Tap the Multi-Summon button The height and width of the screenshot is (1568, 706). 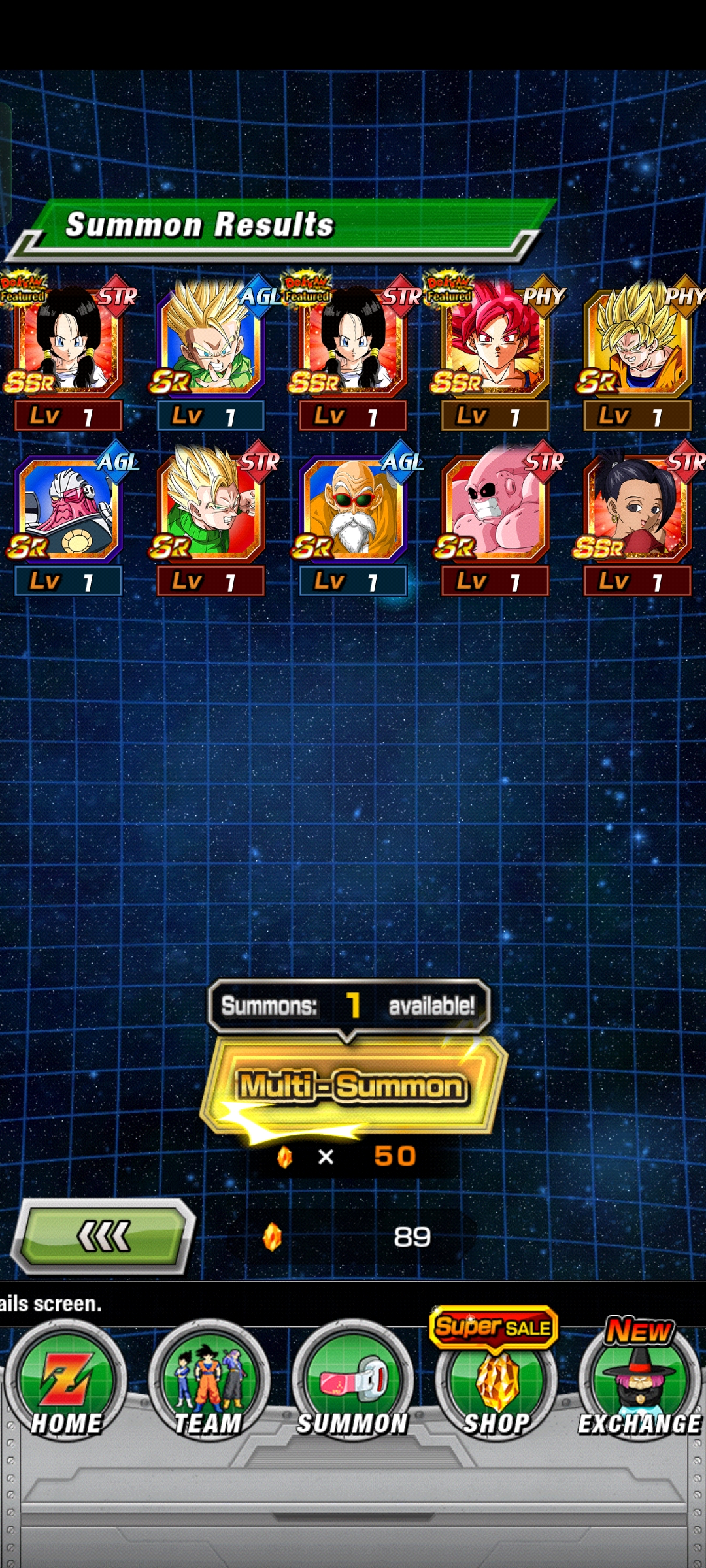[353, 1087]
